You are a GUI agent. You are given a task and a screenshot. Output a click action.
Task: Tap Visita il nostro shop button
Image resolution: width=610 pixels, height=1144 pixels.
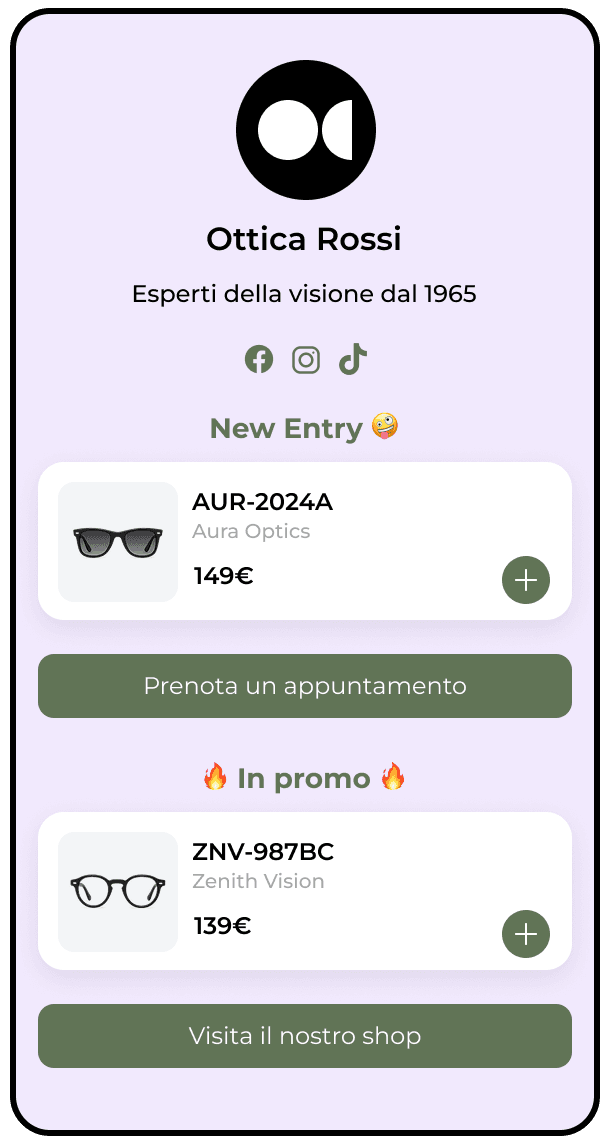pyautogui.click(x=305, y=1036)
